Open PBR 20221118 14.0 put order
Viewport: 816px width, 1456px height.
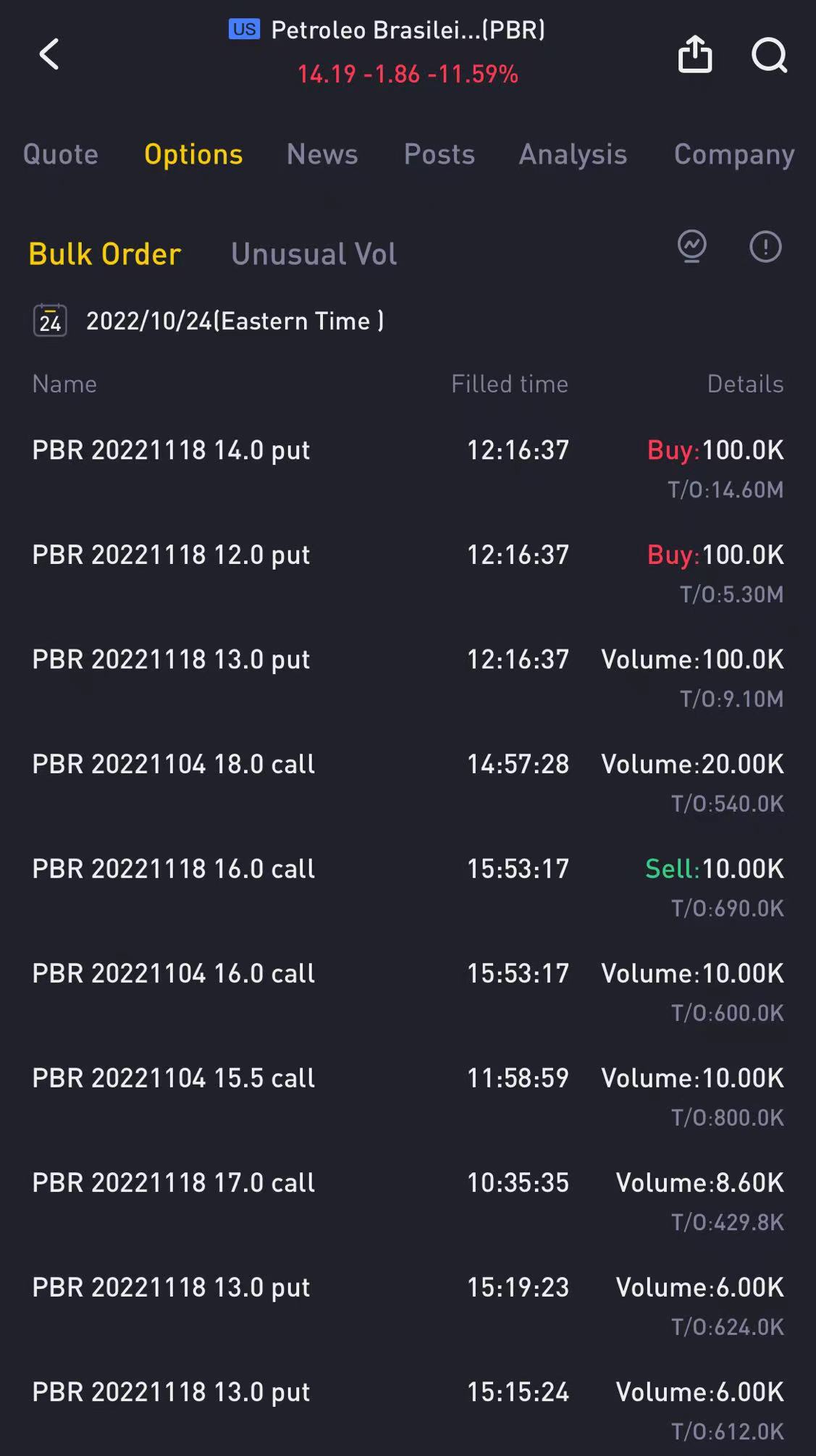pos(408,469)
